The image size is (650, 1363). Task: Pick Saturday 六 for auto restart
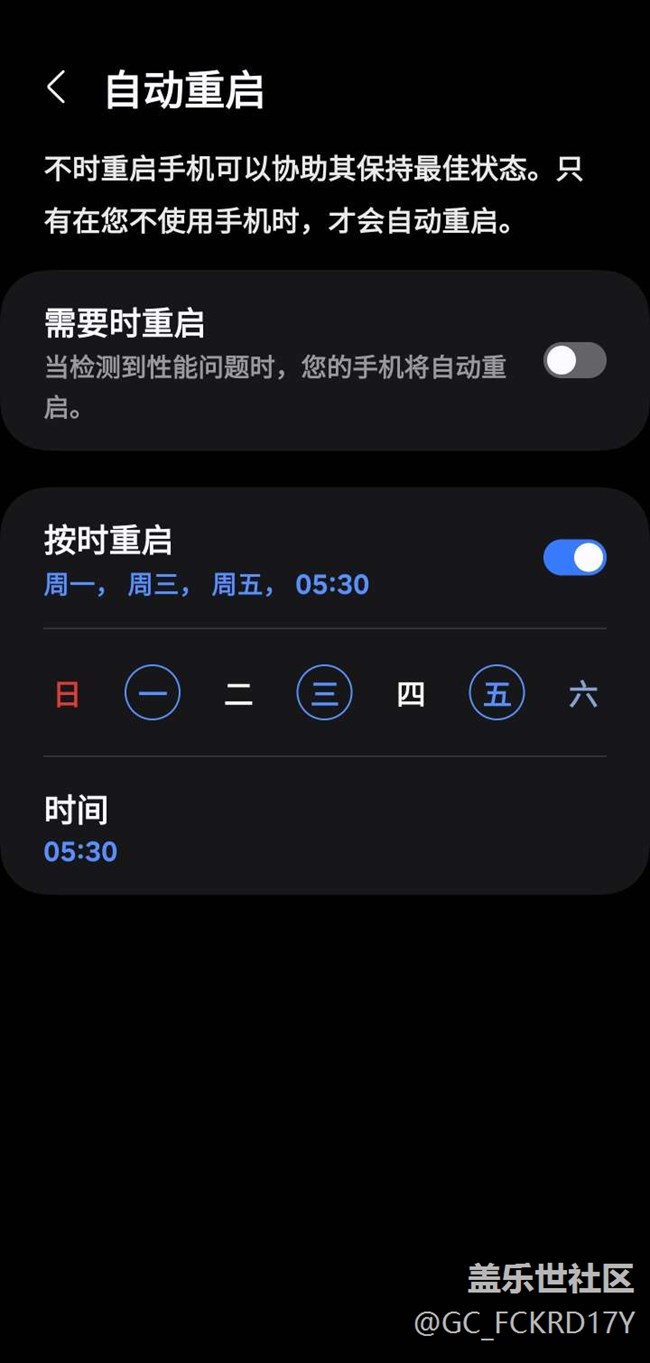(583, 694)
